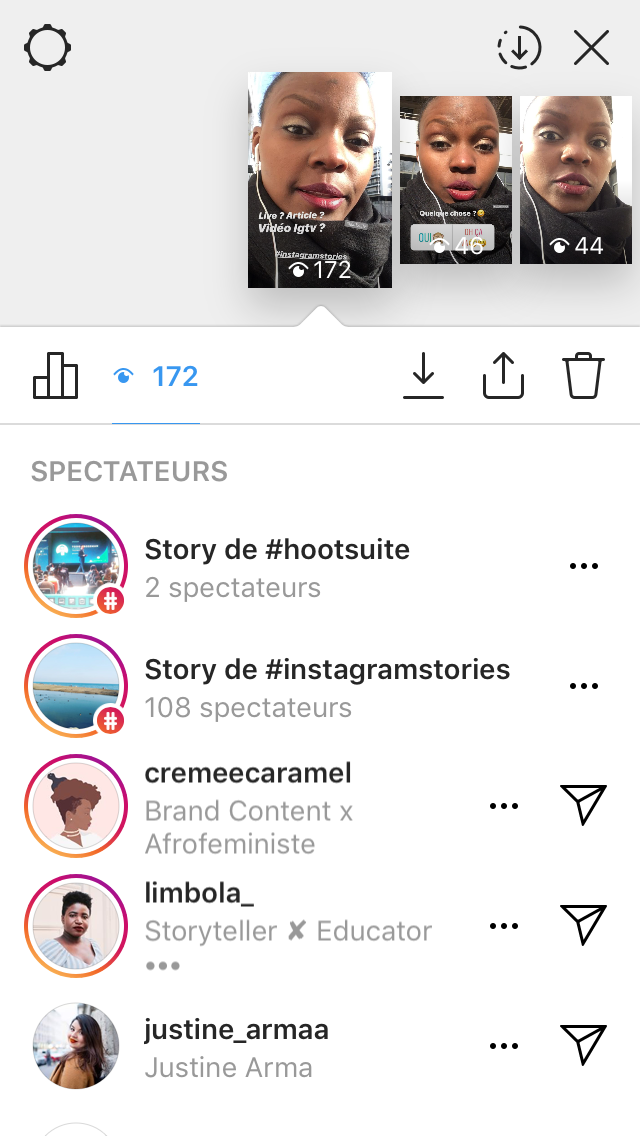Show the 172 viewers tab

[157, 377]
